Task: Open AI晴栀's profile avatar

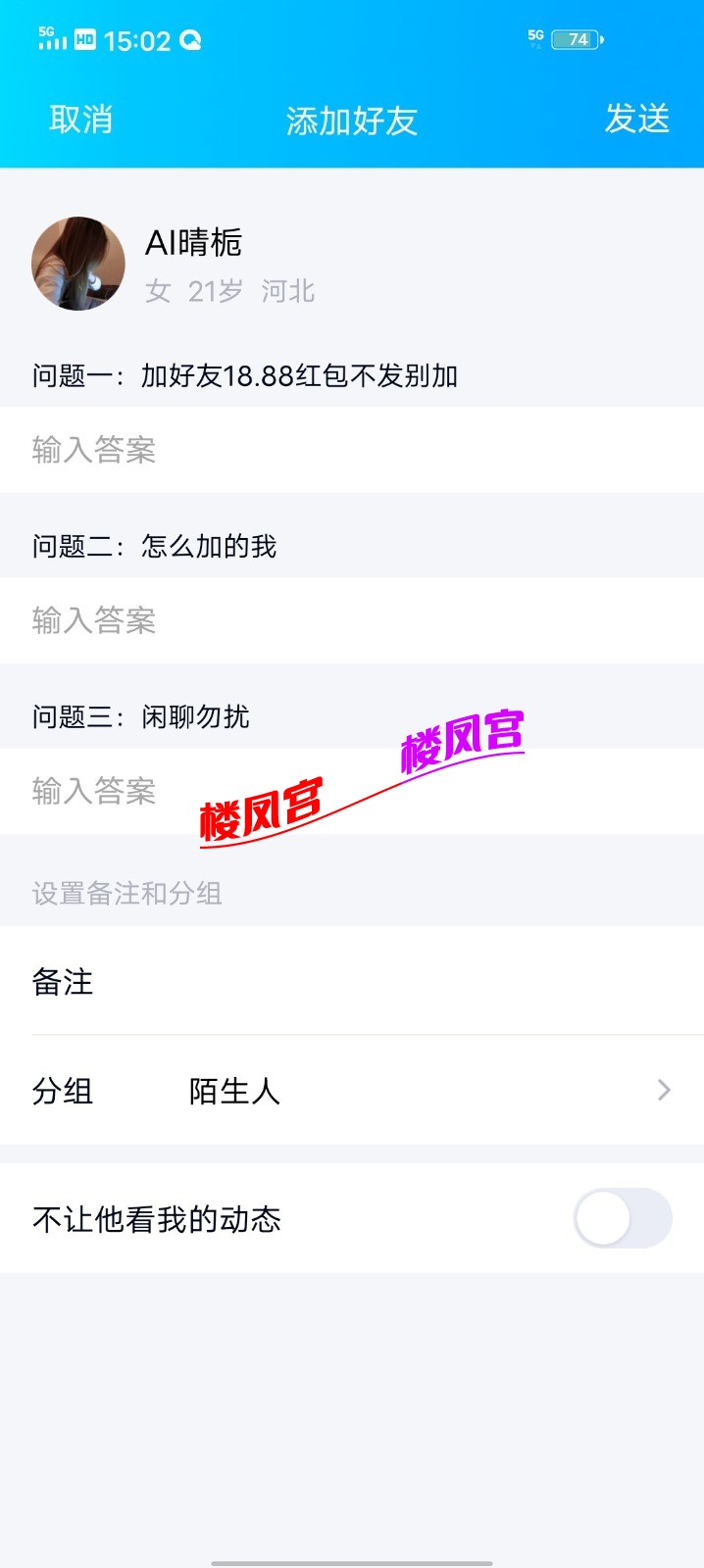Action: (x=78, y=264)
